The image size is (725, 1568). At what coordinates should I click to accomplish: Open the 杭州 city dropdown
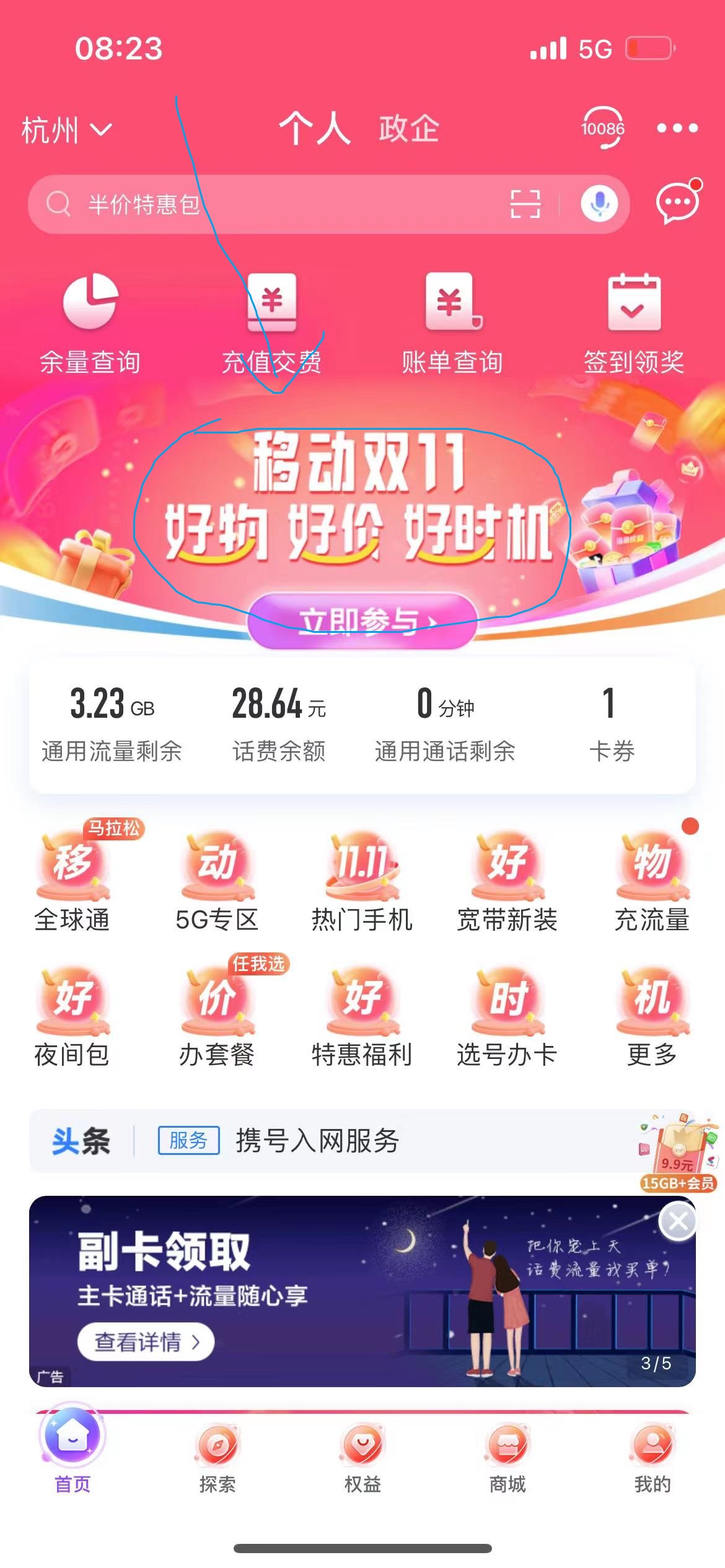(66, 130)
